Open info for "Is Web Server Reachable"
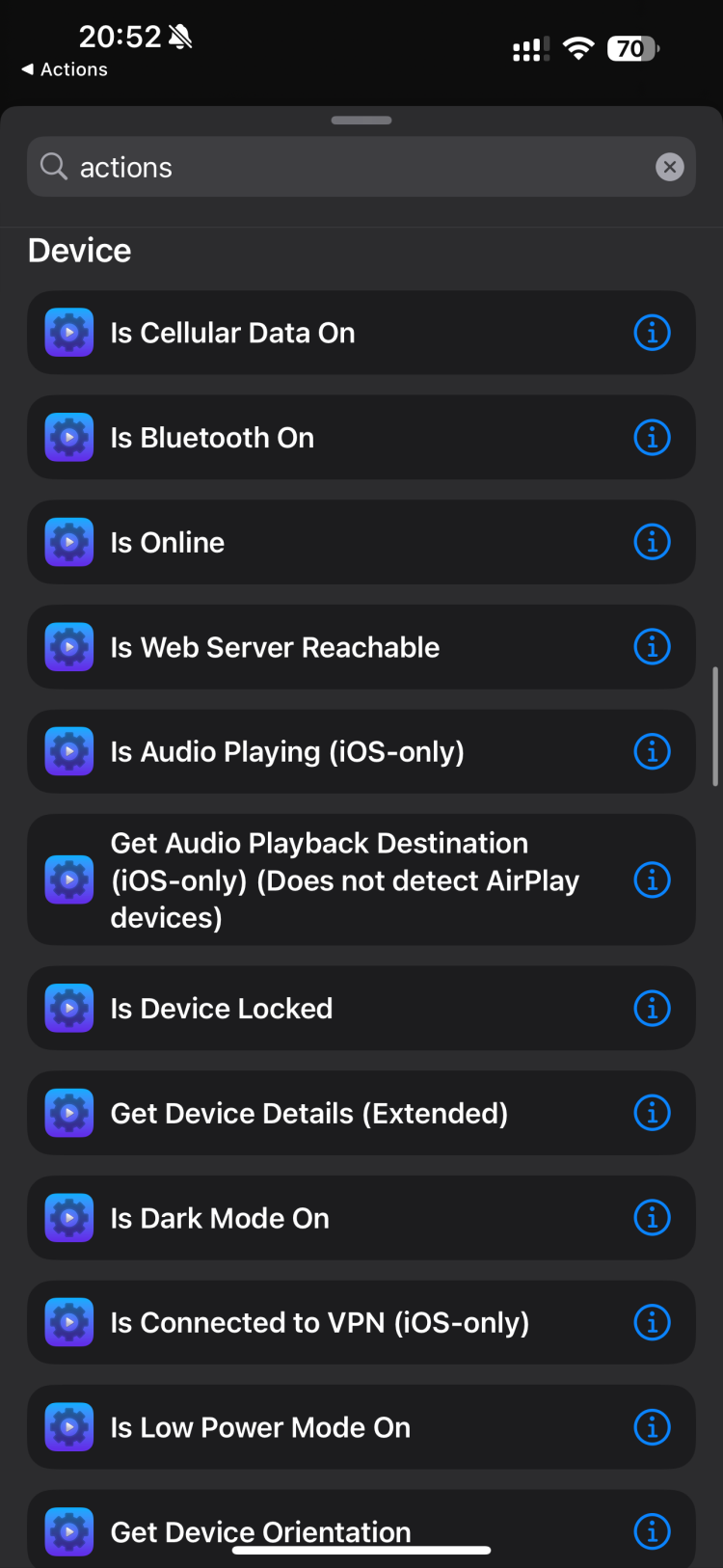The height and width of the screenshot is (1568, 723). click(653, 647)
